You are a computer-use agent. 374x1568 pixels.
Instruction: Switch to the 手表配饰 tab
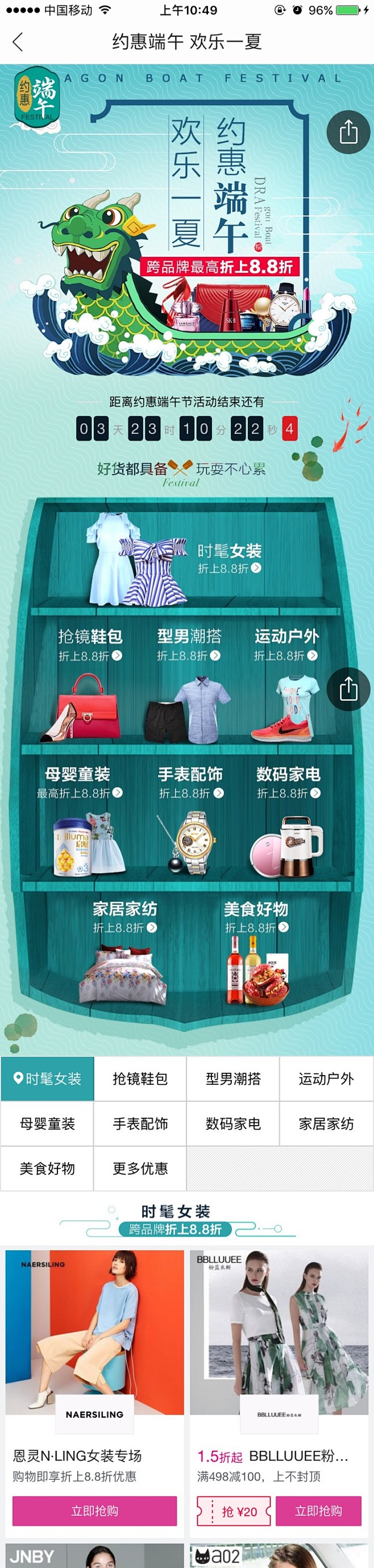[x=140, y=1123]
